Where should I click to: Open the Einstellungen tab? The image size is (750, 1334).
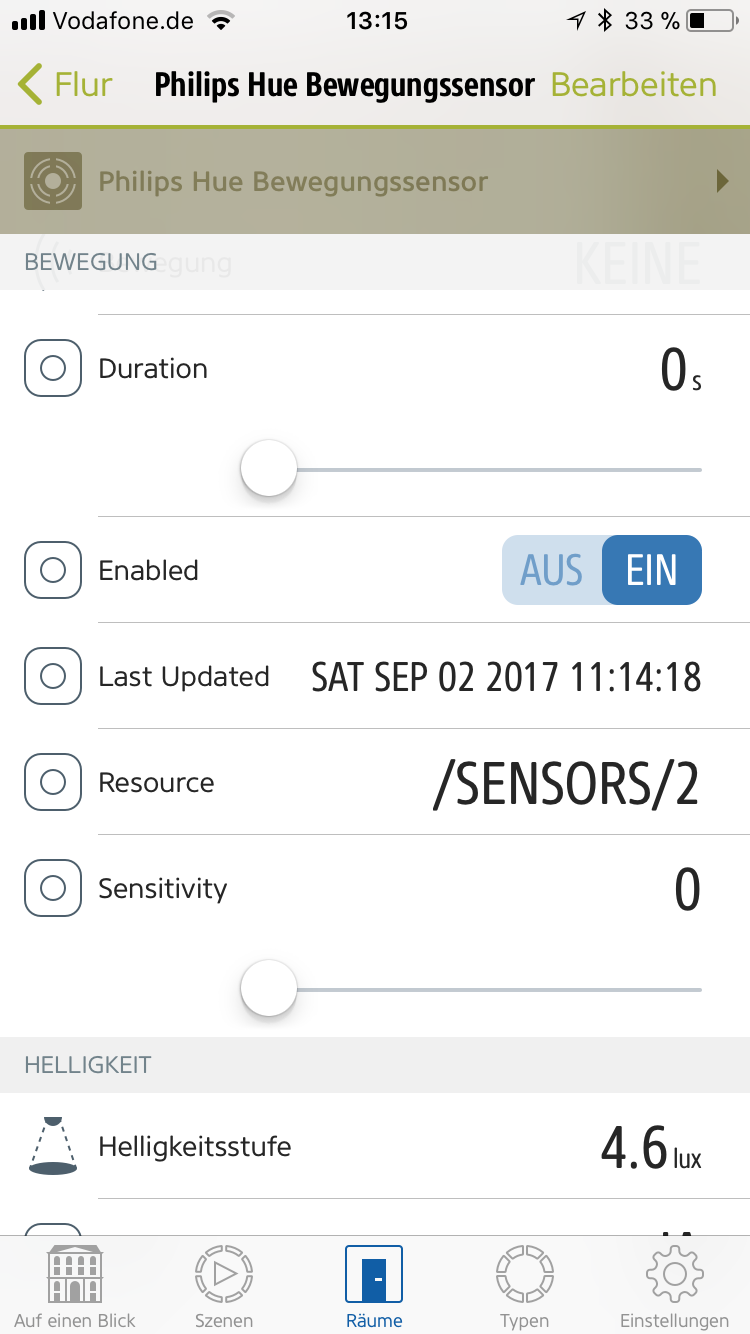pyautogui.click(x=674, y=1287)
